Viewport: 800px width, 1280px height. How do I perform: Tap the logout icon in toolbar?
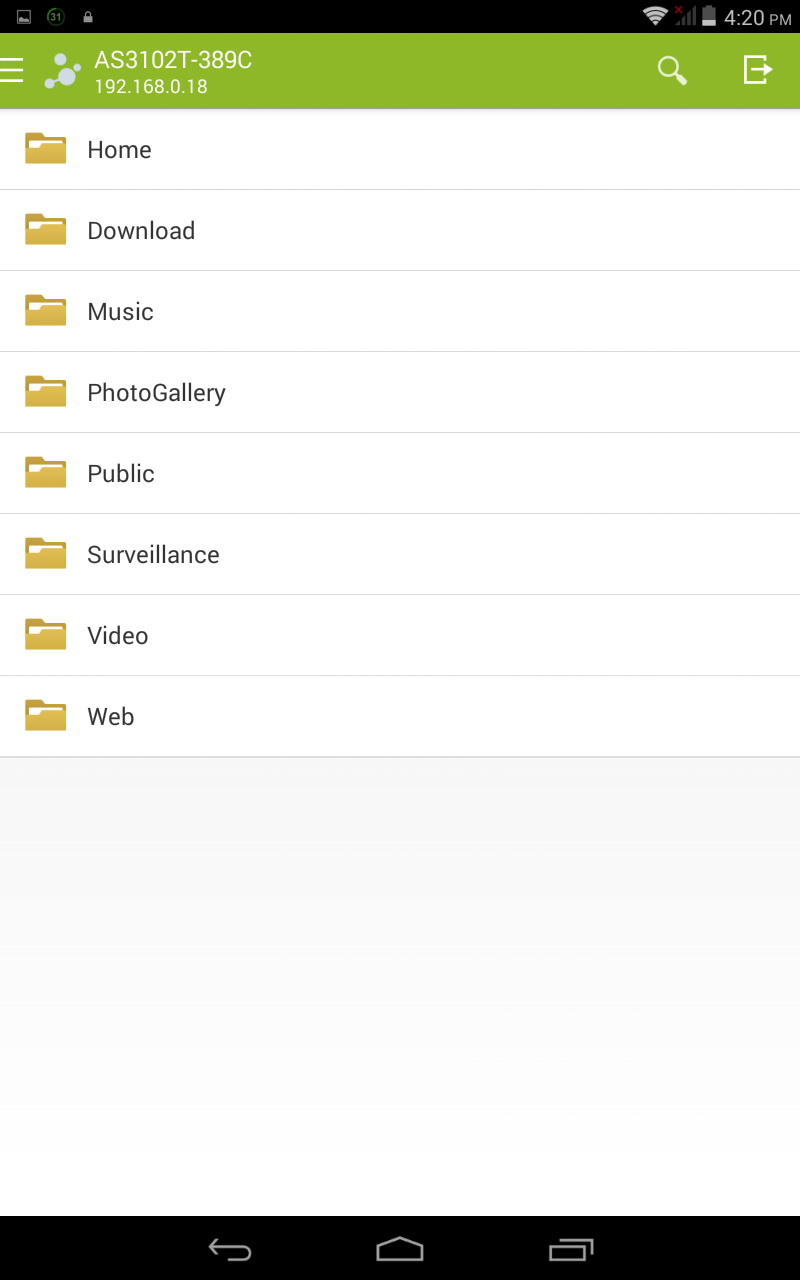click(x=758, y=70)
